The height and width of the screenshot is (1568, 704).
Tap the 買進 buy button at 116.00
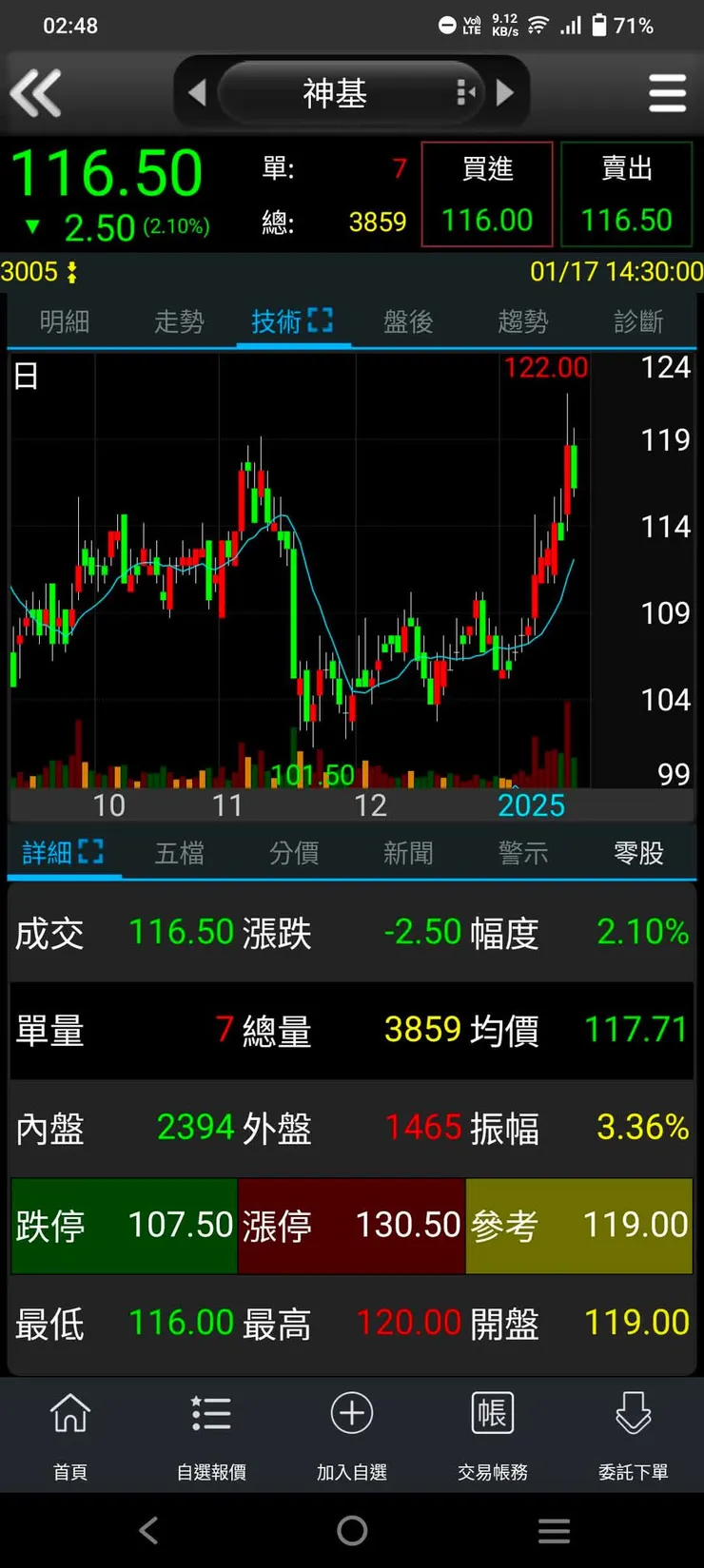tap(486, 194)
